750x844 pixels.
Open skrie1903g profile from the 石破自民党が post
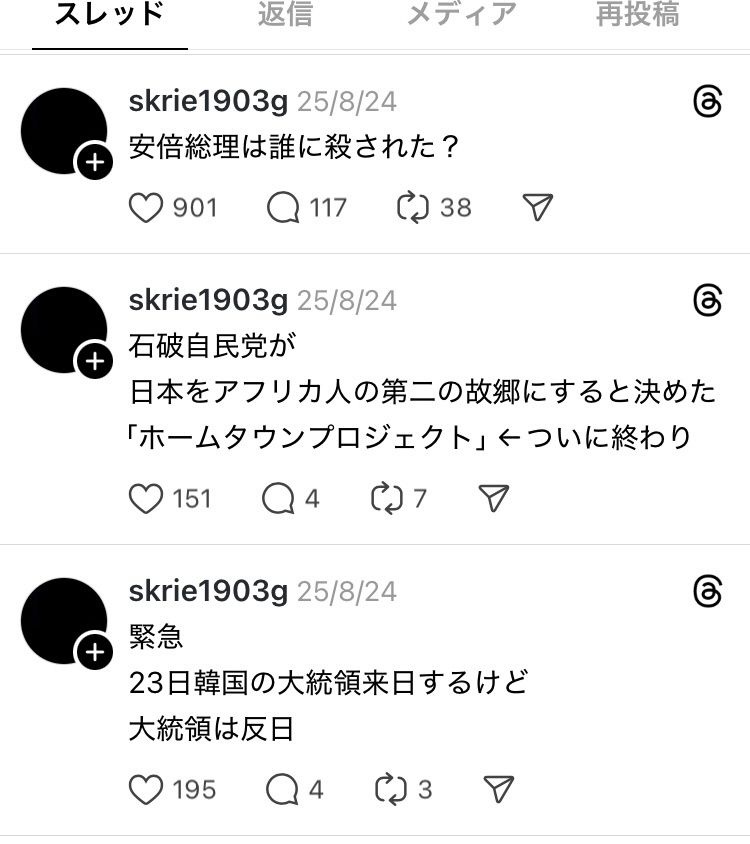pyautogui.click(x=208, y=301)
